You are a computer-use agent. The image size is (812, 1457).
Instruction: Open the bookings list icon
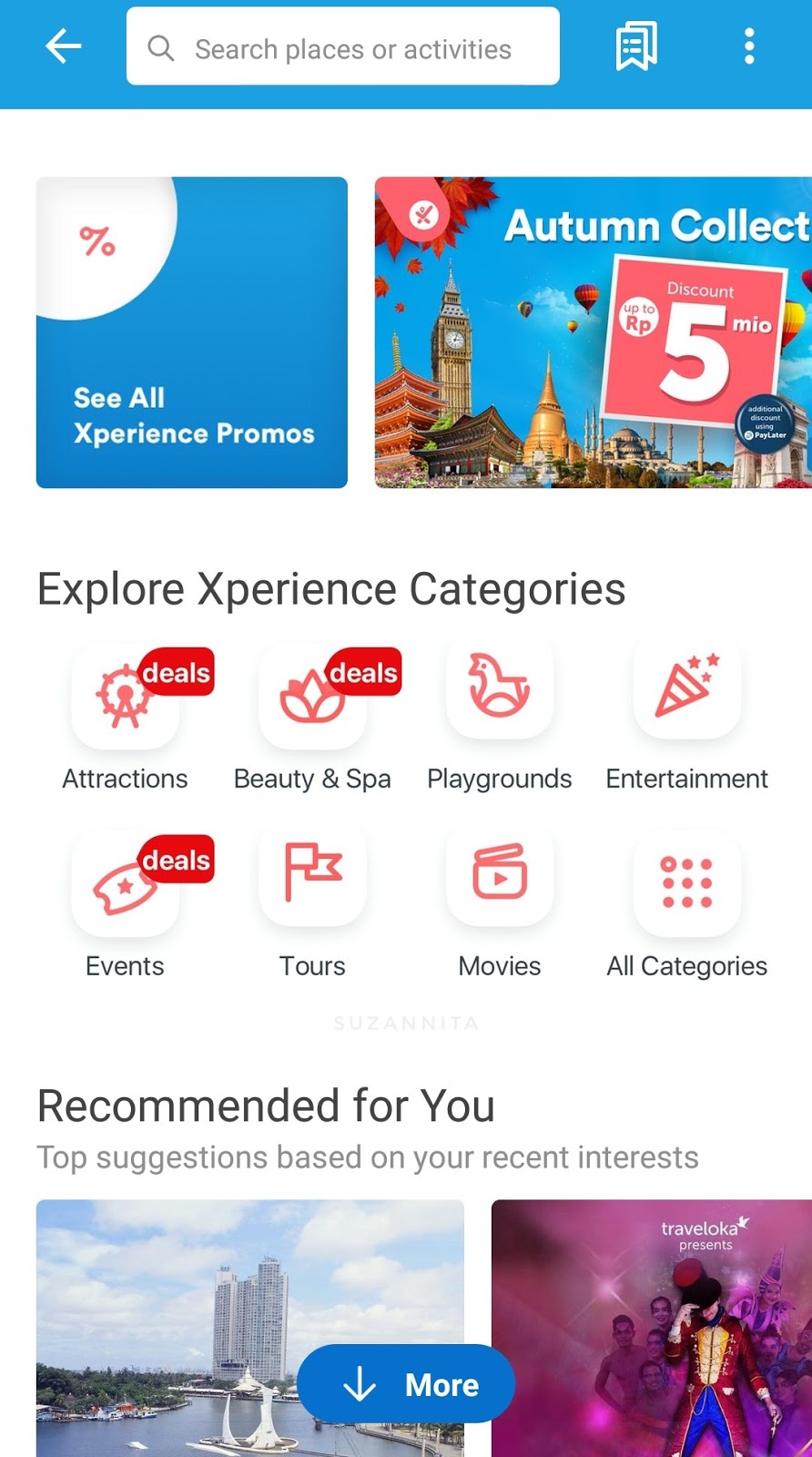[x=635, y=46]
